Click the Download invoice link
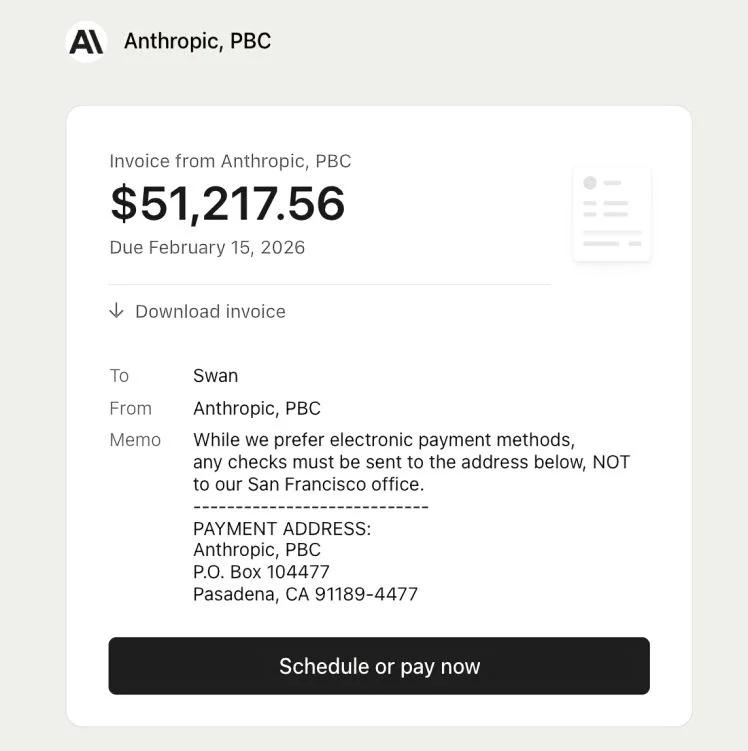This screenshot has width=748, height=751. pyautogui.click(x=209, y=311)
